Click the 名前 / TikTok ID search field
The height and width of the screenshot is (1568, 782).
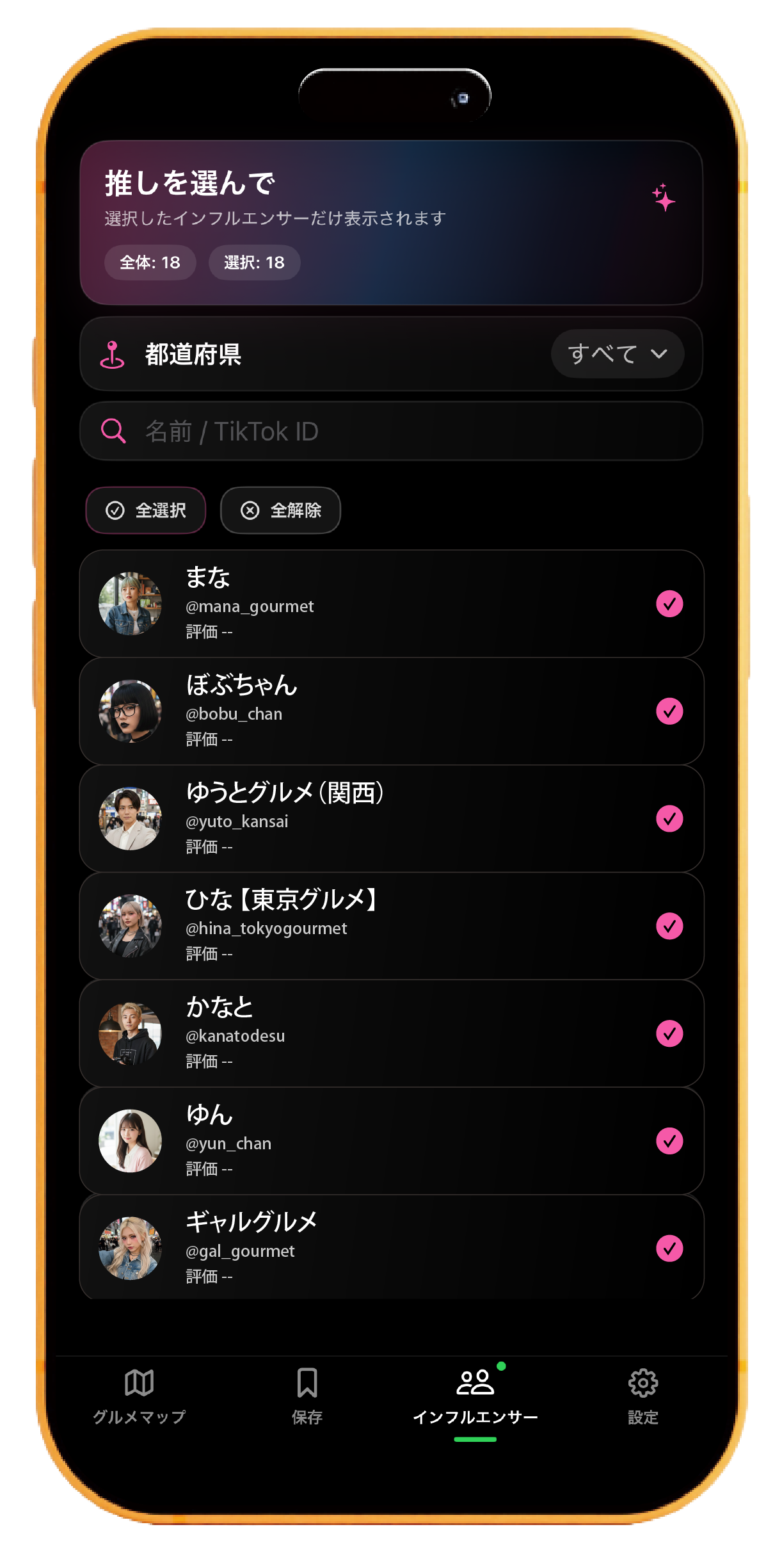click(x=390, y=432)
